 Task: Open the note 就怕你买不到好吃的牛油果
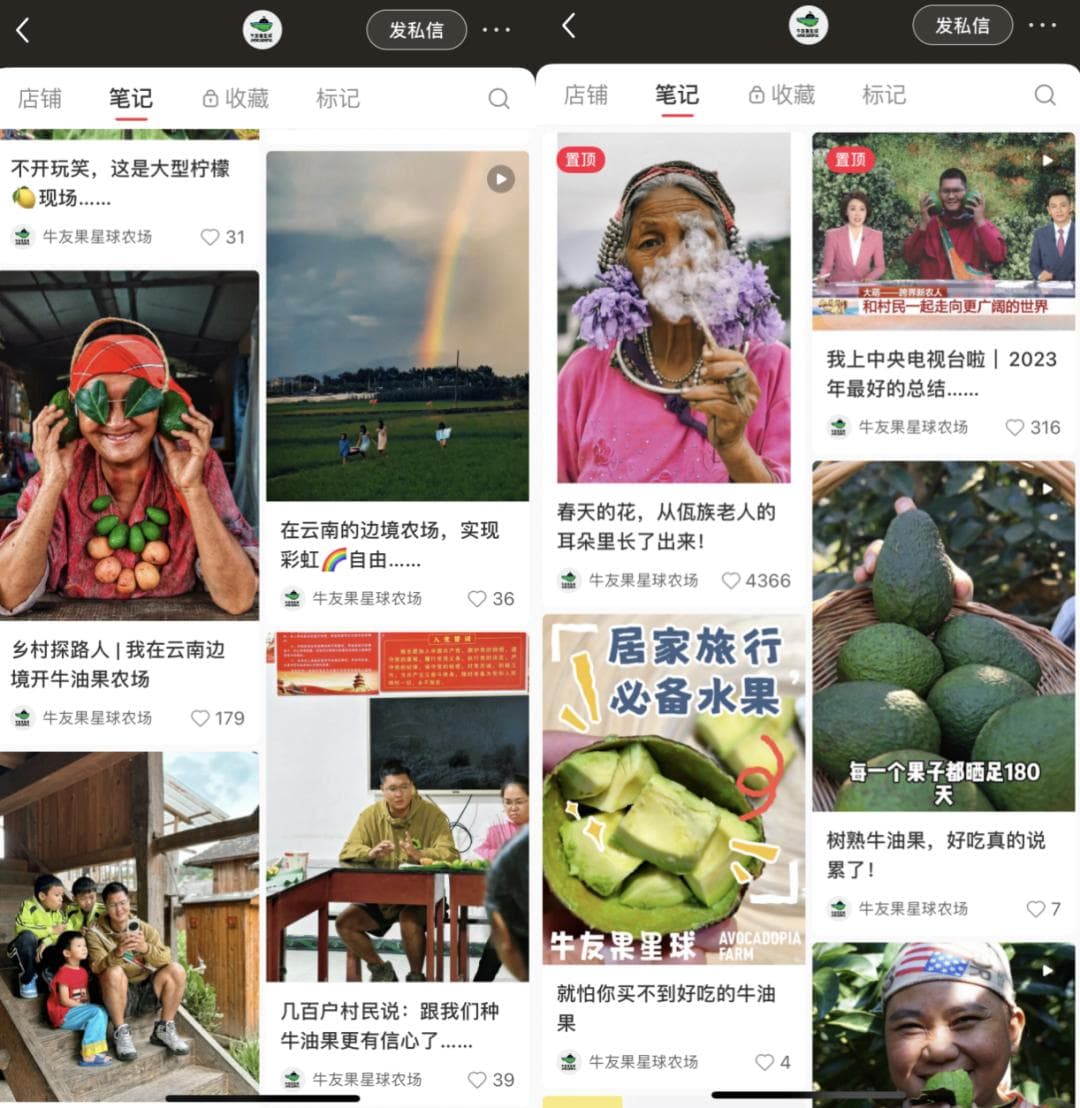pos(673,789)
